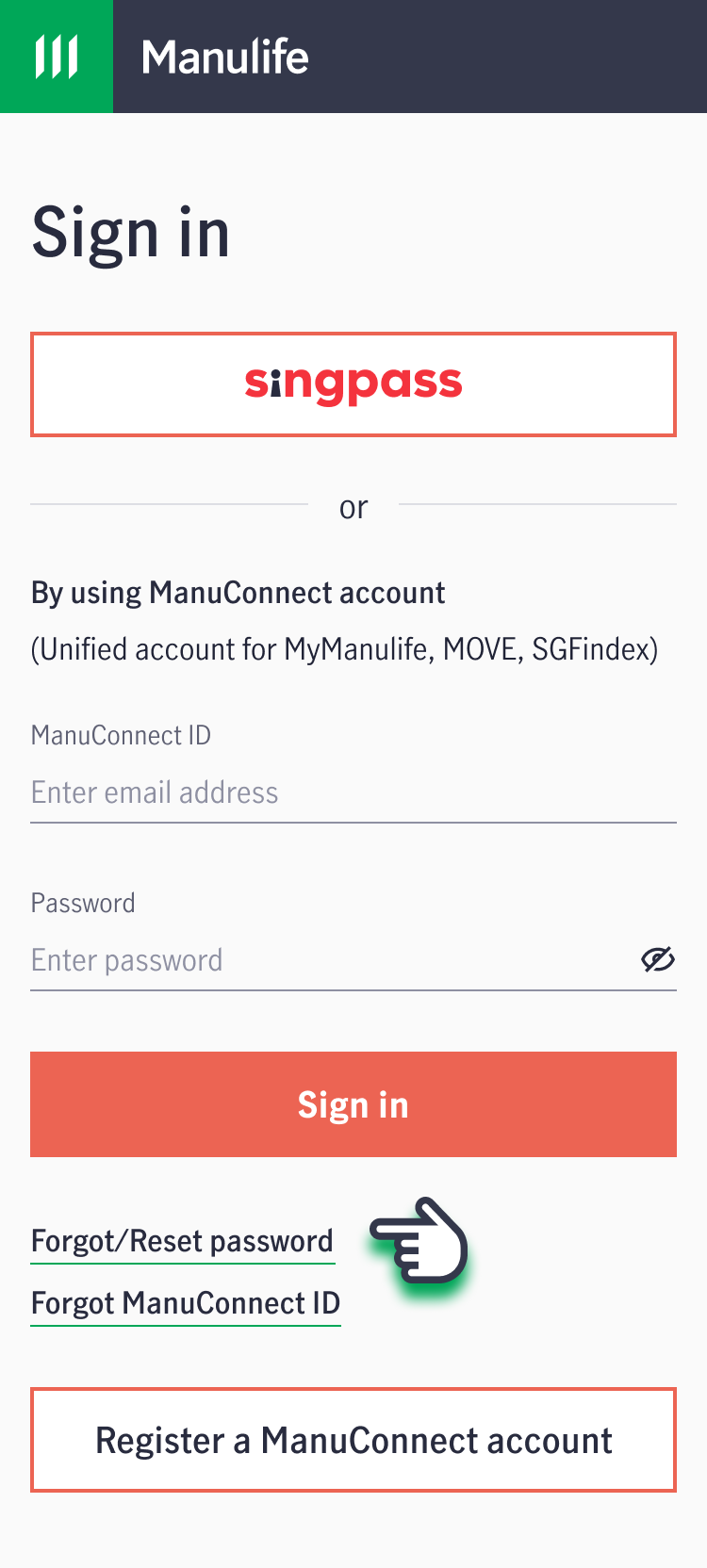Open the Forgot ManuConnect ID link
The image size is (707, 1568).
pos(186,1304)
